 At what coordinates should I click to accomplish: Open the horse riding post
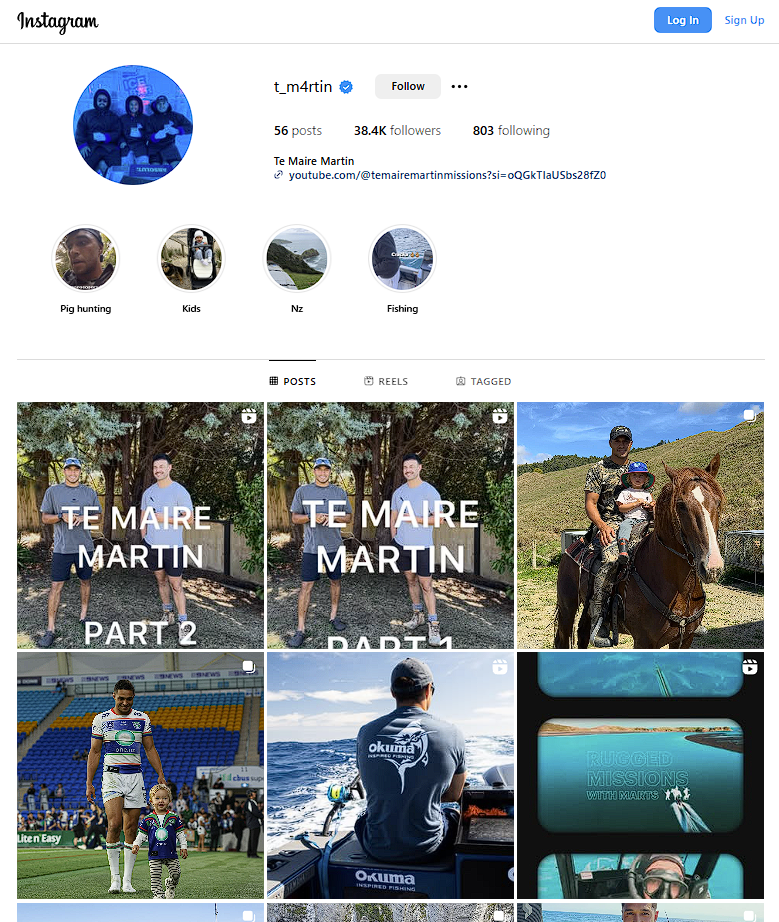click(640, 525)
